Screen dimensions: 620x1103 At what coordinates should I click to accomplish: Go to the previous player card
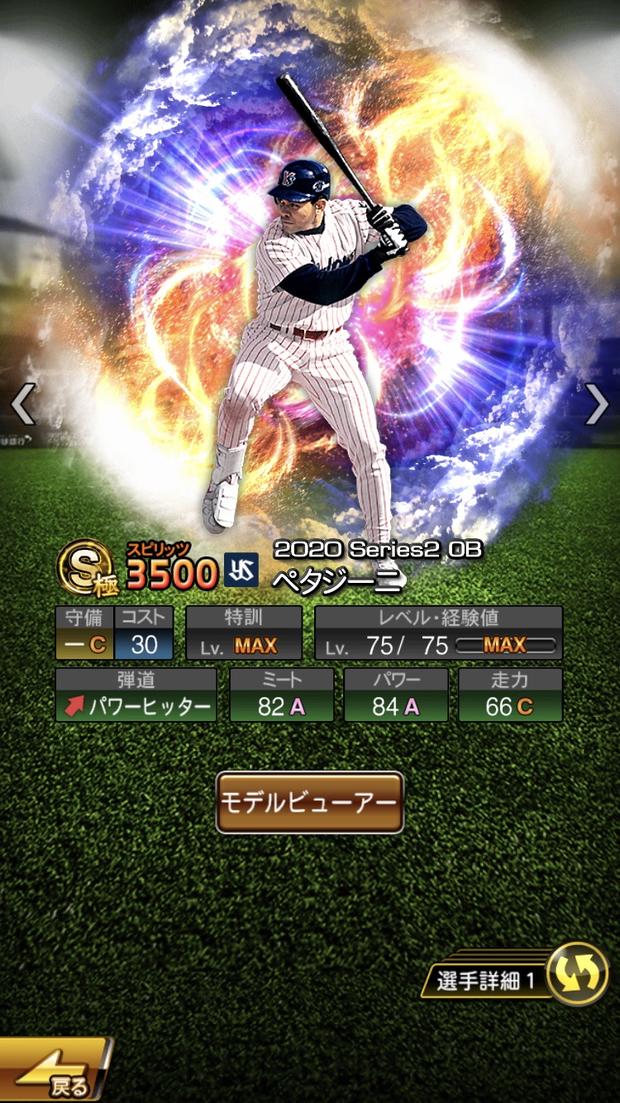[x=22, y=405]
